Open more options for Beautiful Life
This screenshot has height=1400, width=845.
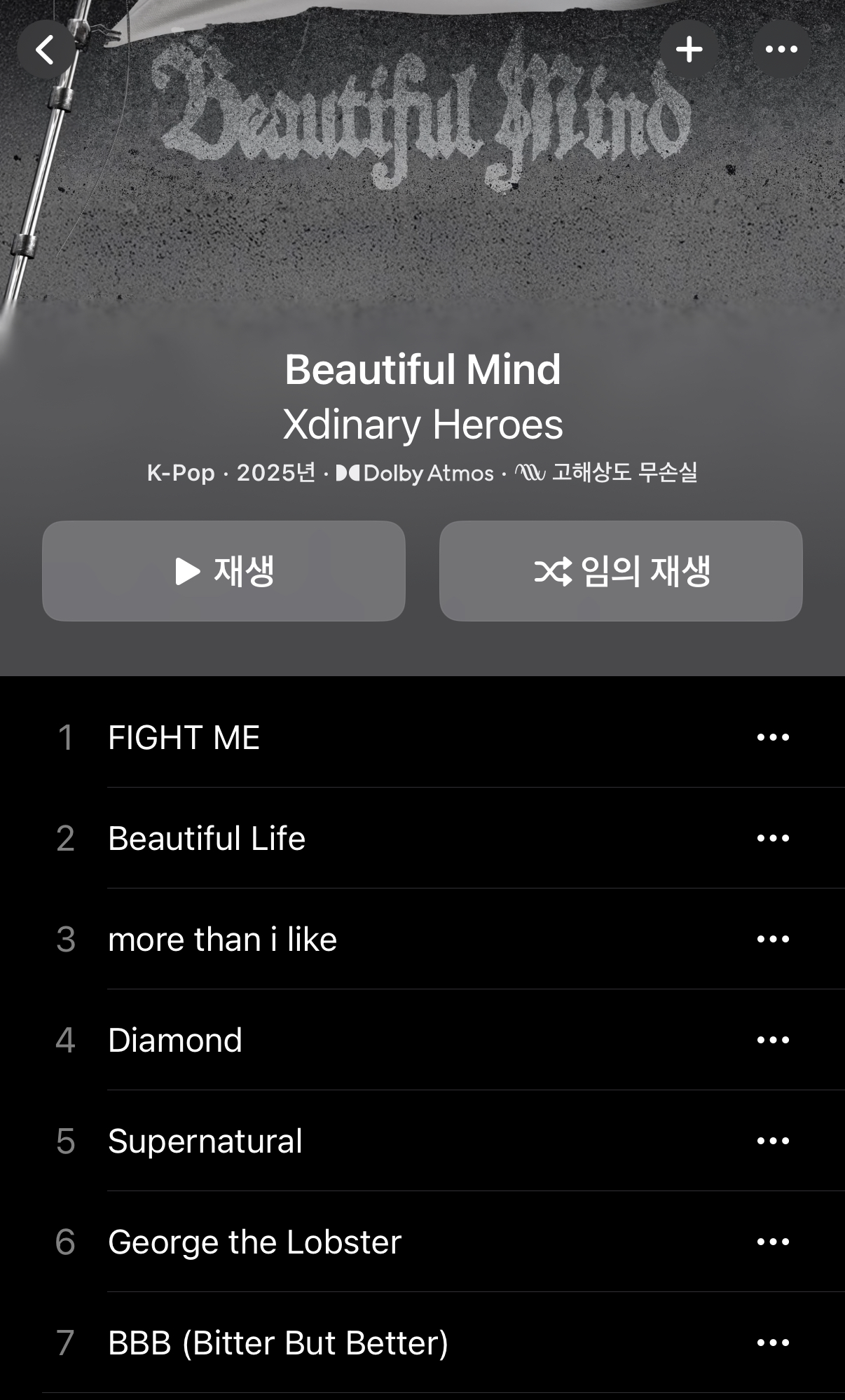773,838
